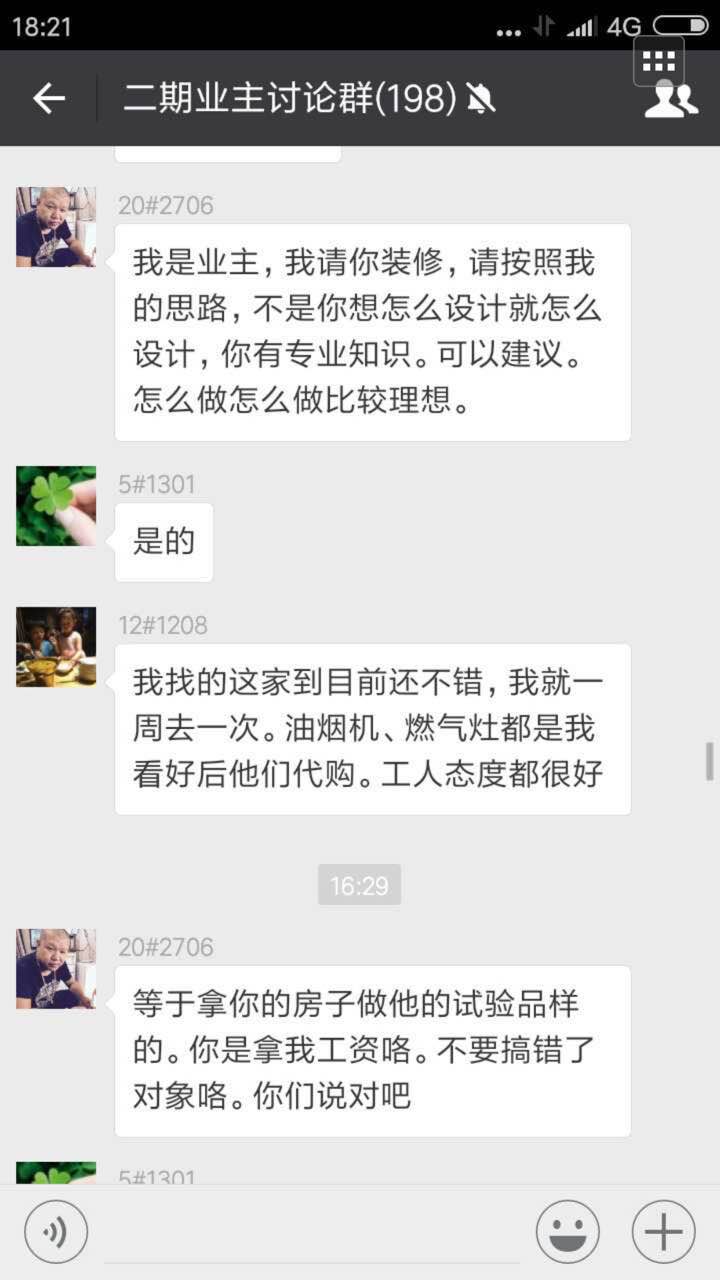Open 20#2706's avatar beside the 我是业主 message
Image resolution: width=720 pixels, height=1280 pixels.
click(56, 227)
